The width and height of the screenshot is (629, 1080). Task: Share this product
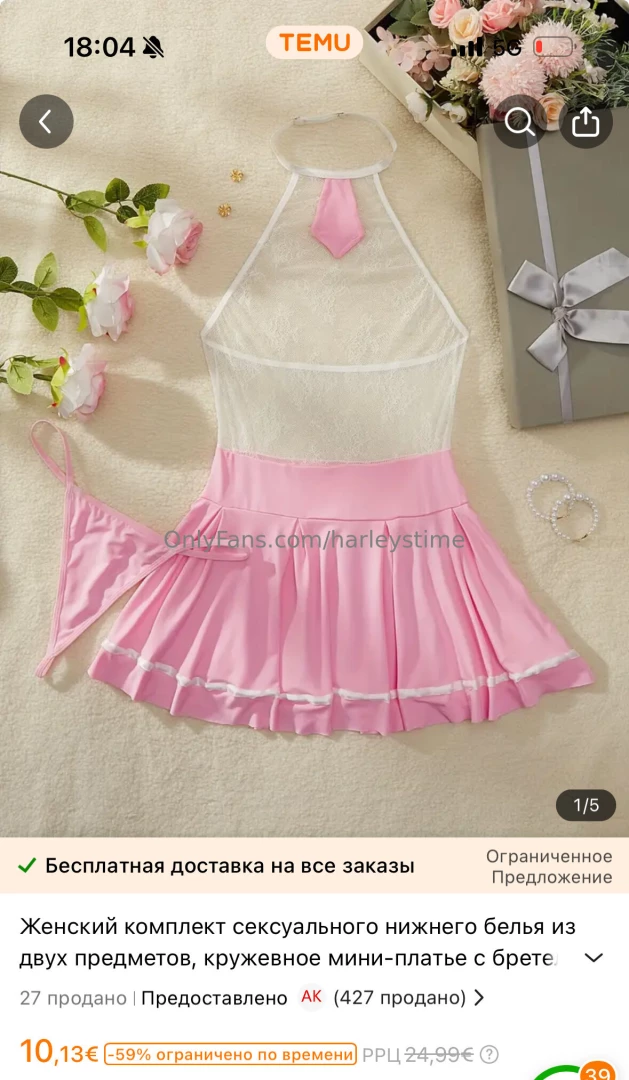(585, 122)
